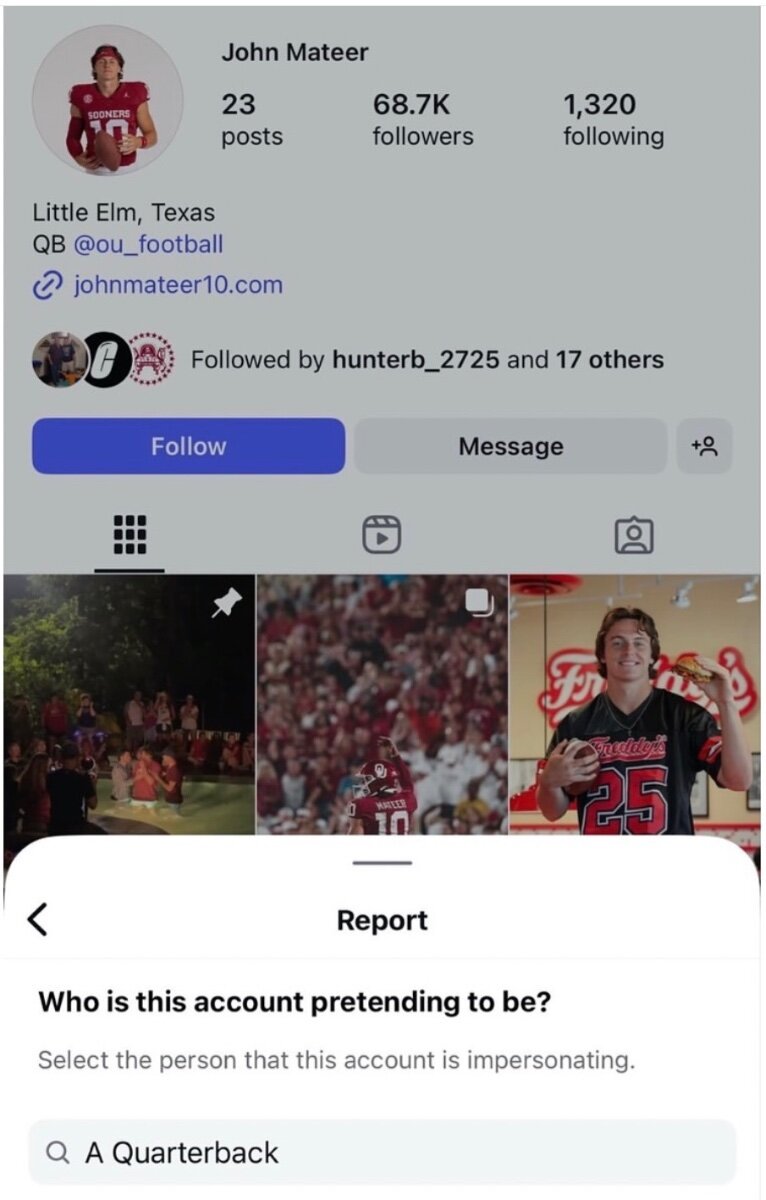Select the posts grid tab

[129, 535]
